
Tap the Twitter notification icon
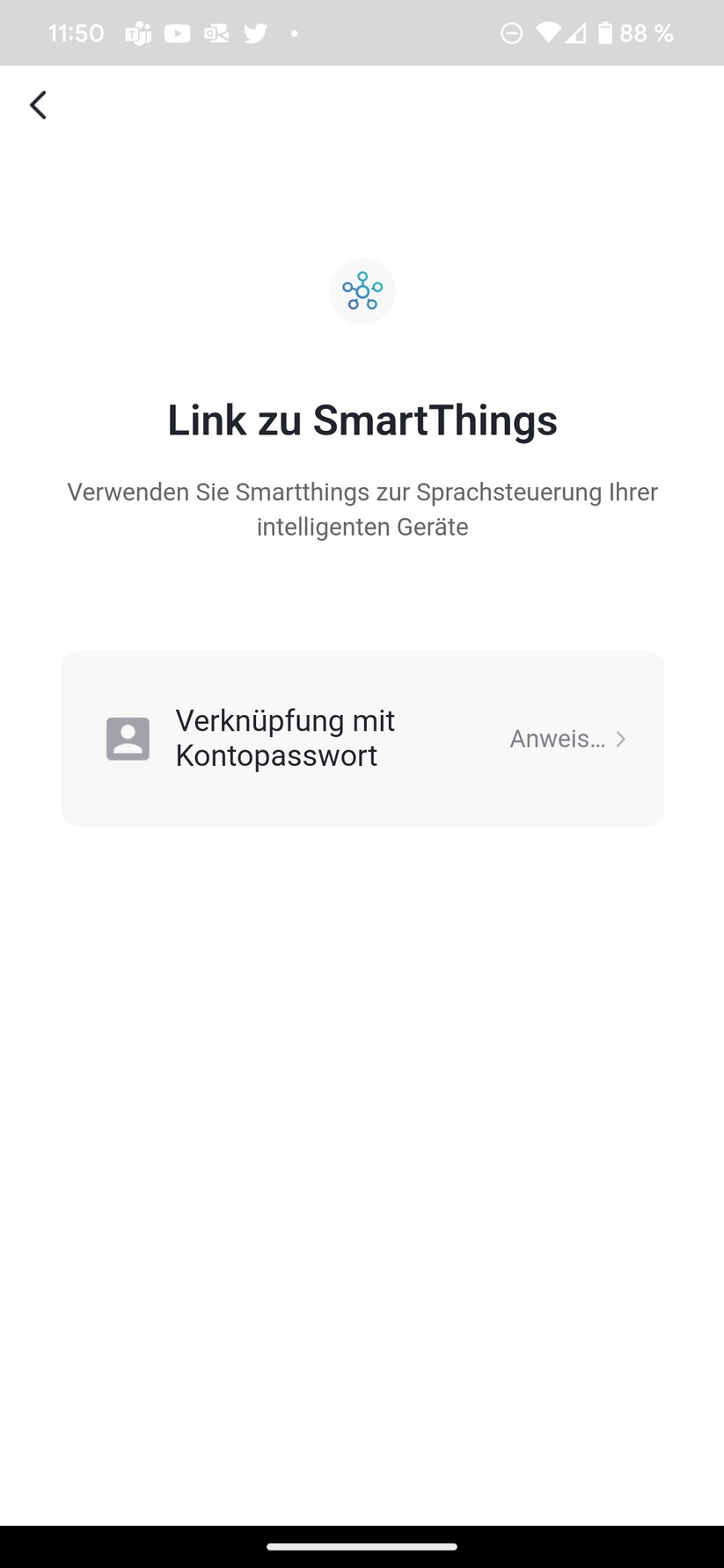click(x=255, y=33)
